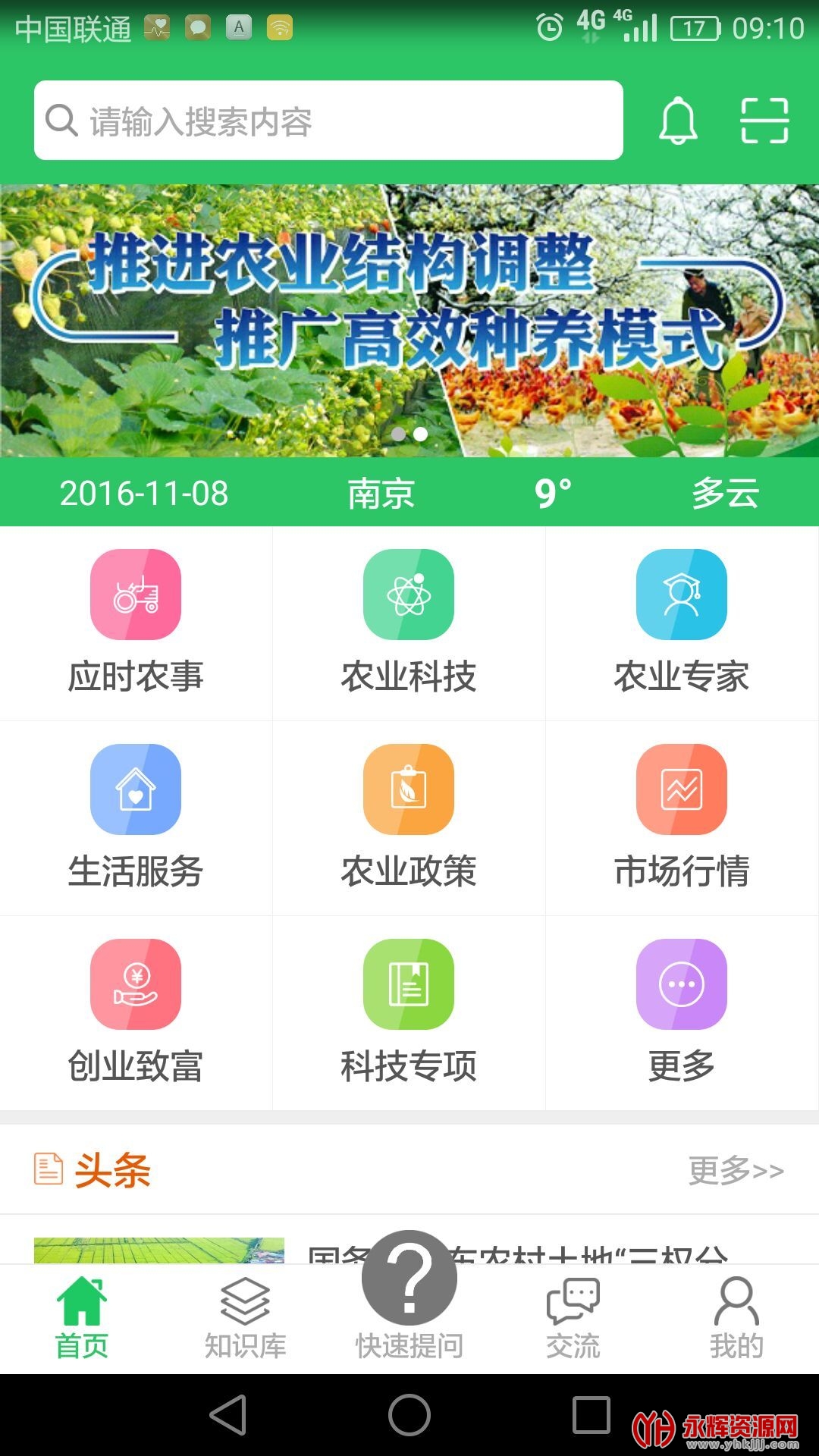Open the QR scan icon

click(764, 121)
